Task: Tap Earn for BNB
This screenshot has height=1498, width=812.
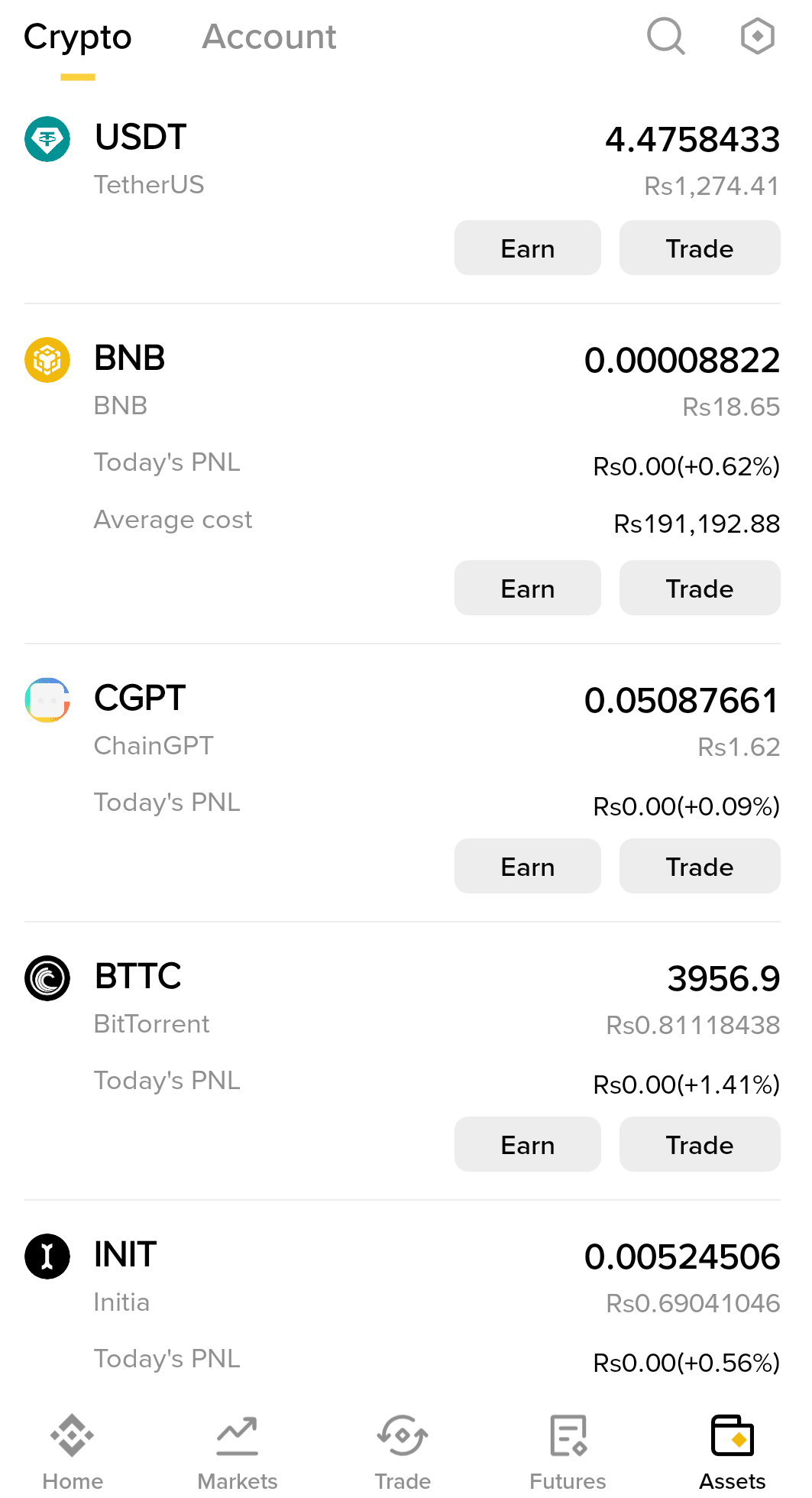Action: pyautogui.click(x=528, y=588)
